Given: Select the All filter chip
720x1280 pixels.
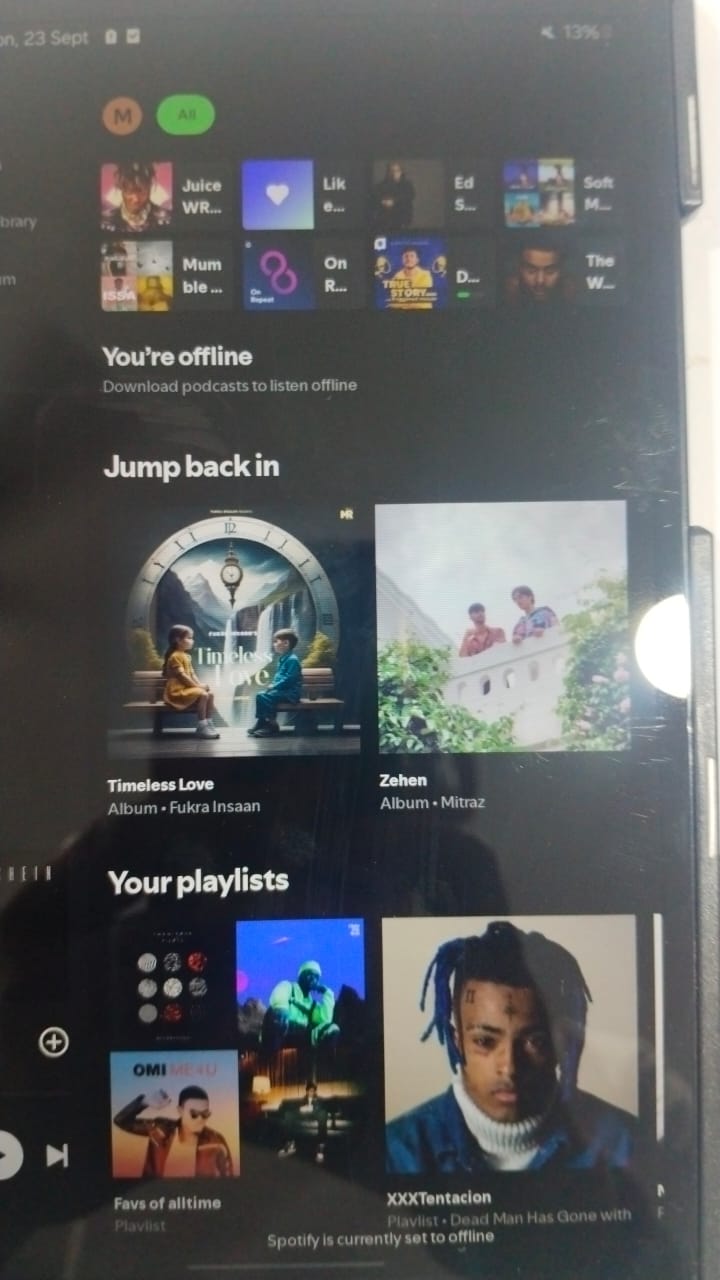Looking at the screenshot, I should tap(186, 115).
